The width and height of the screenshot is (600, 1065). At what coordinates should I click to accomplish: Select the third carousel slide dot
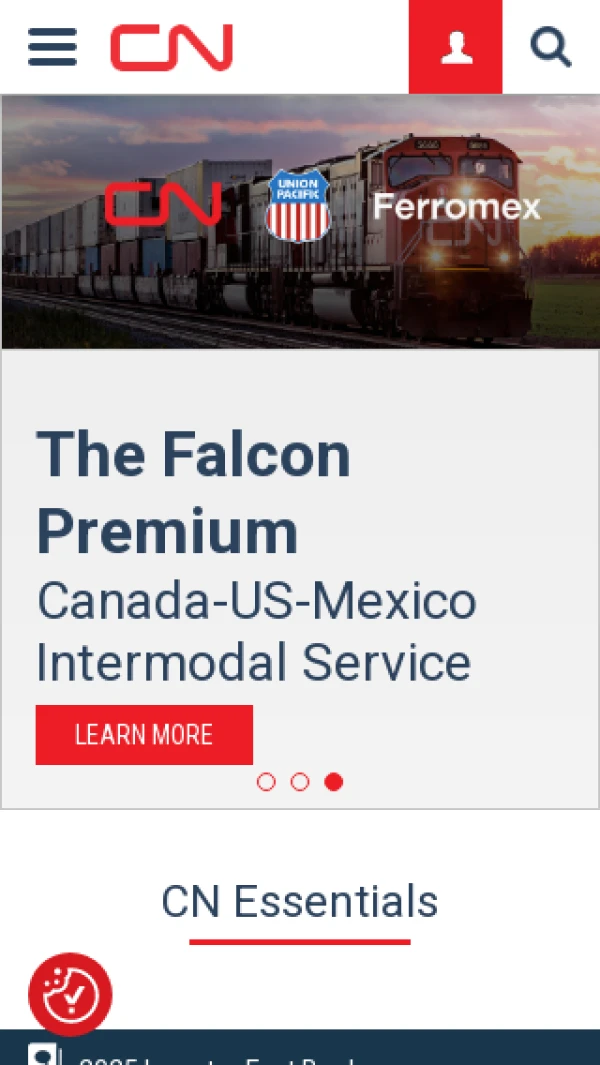click(334, 782)
